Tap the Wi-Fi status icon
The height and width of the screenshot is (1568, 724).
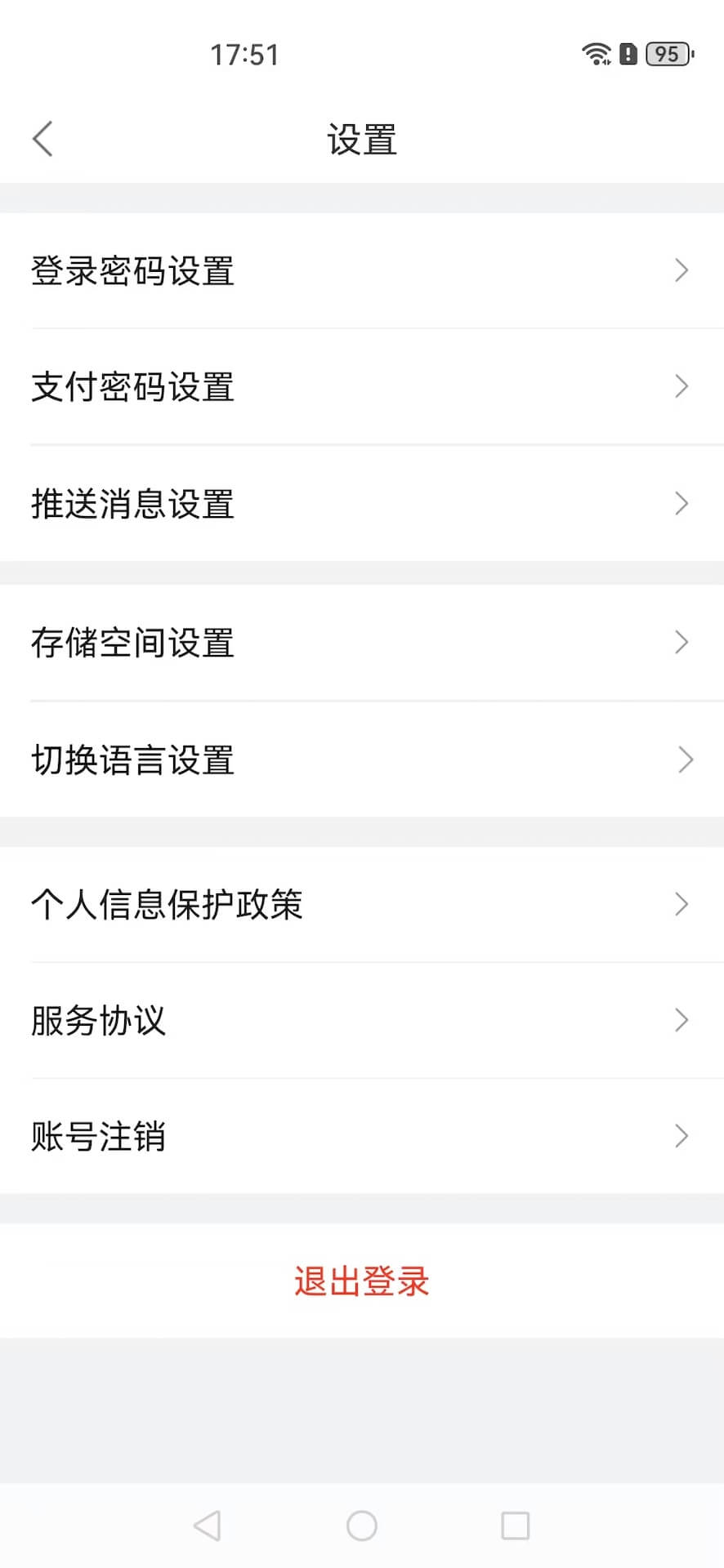coord(596,52)
